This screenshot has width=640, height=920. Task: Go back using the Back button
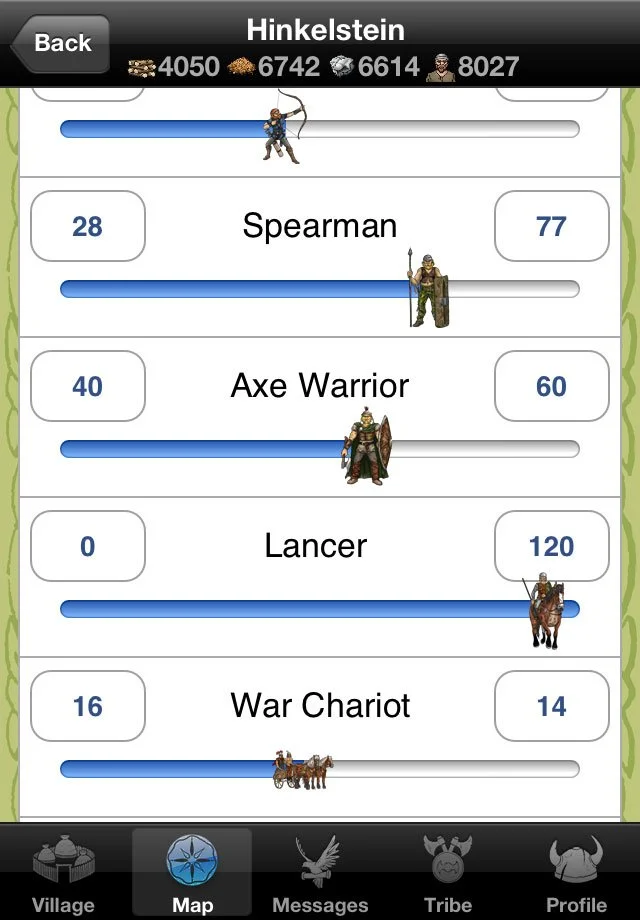(60, 43)
